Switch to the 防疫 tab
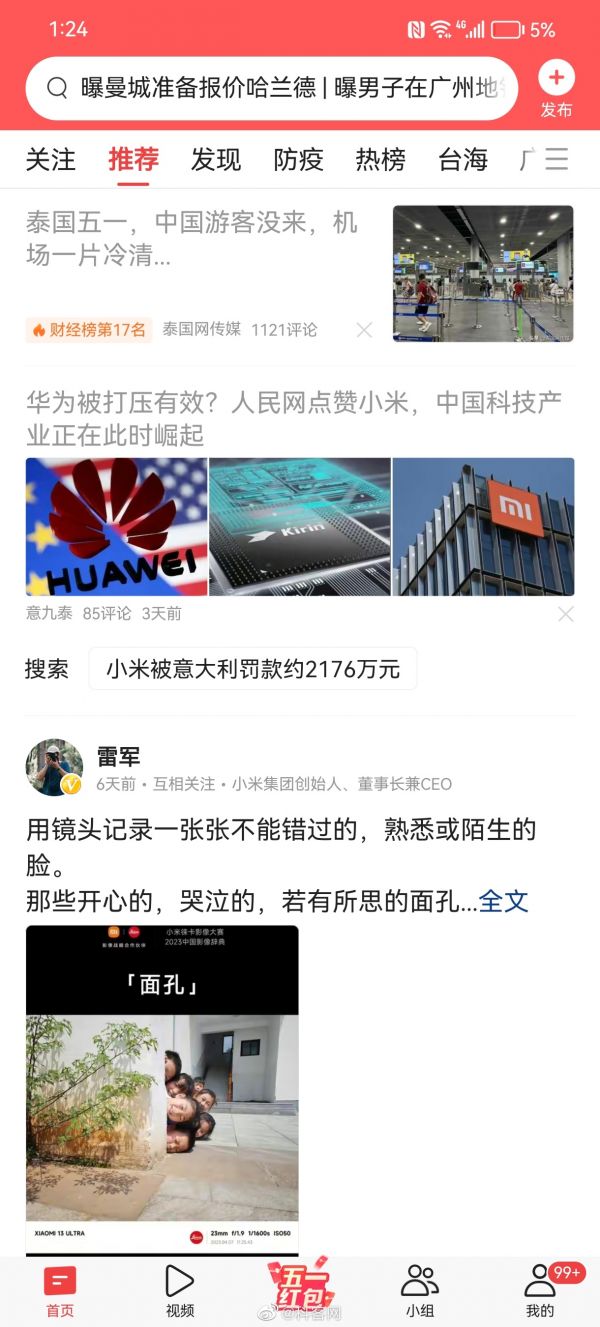 click(x=298, y=159)
